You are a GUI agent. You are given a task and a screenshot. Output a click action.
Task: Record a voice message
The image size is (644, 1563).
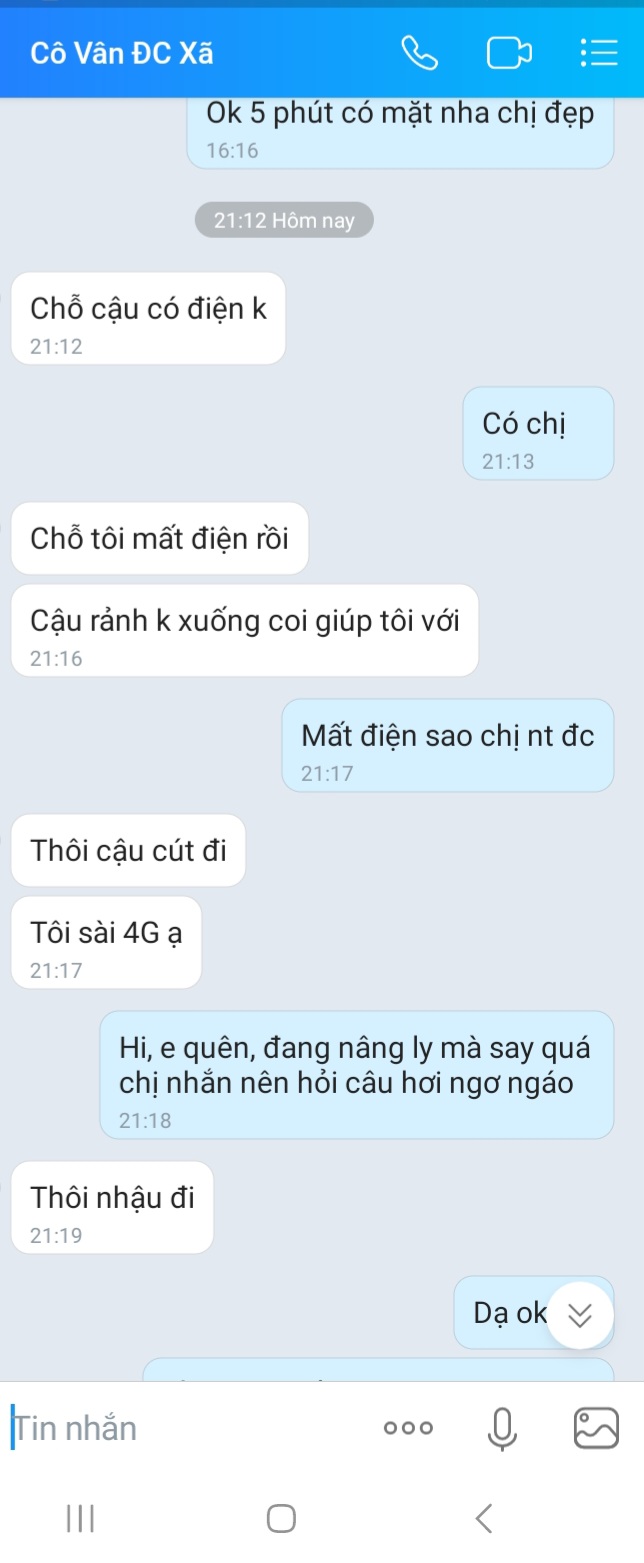[x=503, y=1428]
